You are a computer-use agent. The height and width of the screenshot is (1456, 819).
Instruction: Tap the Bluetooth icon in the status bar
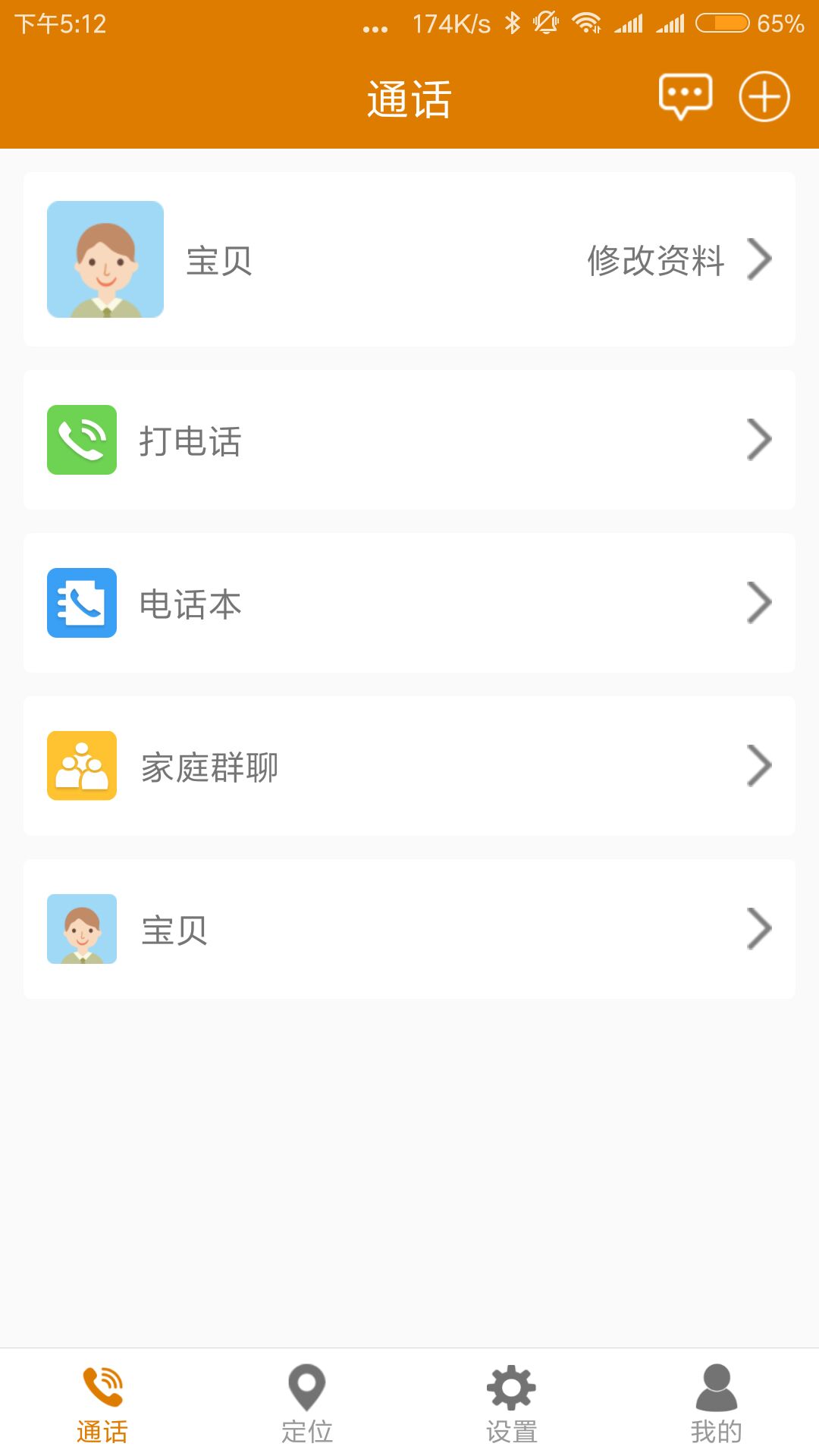click(x=513, y=23)
